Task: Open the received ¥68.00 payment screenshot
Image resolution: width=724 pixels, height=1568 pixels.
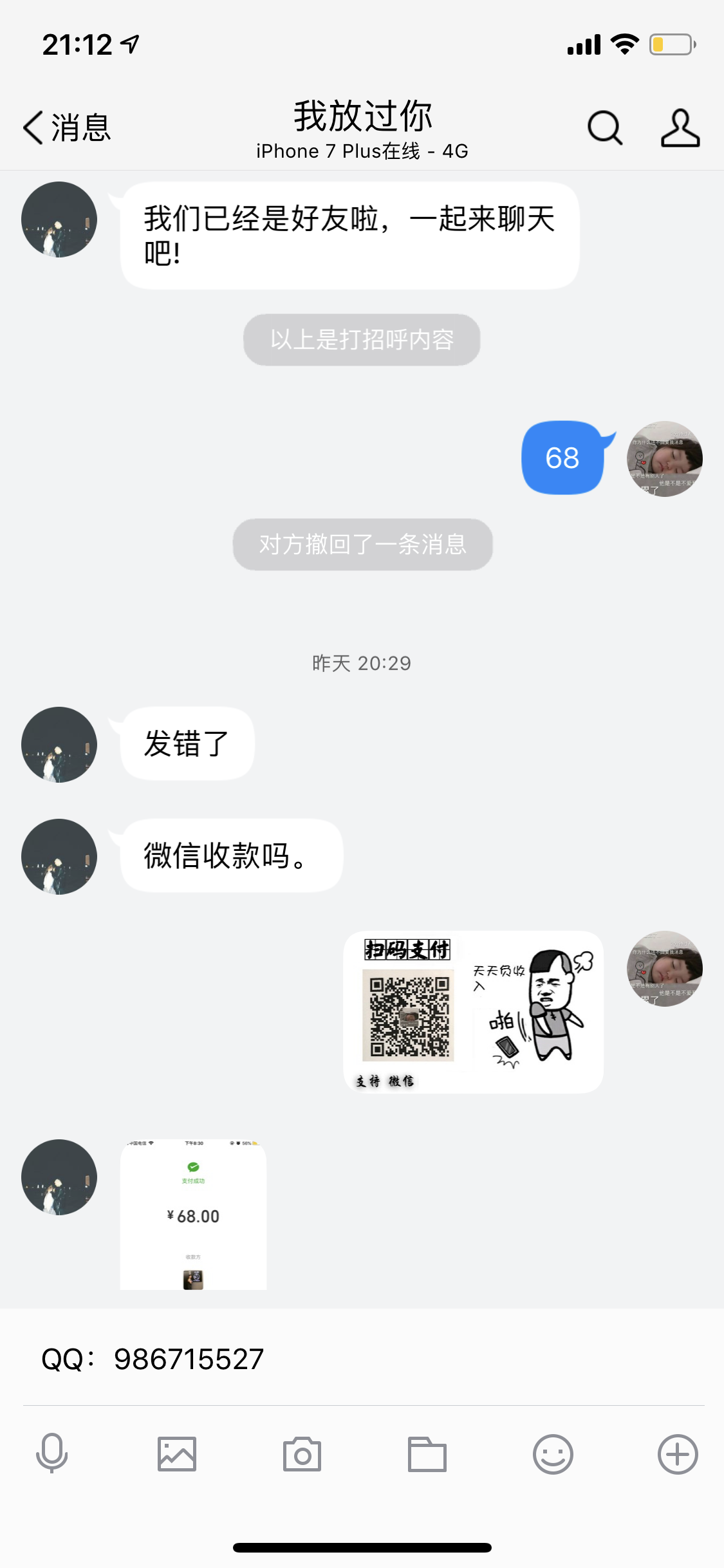Action: click(x=193, y=1215)
